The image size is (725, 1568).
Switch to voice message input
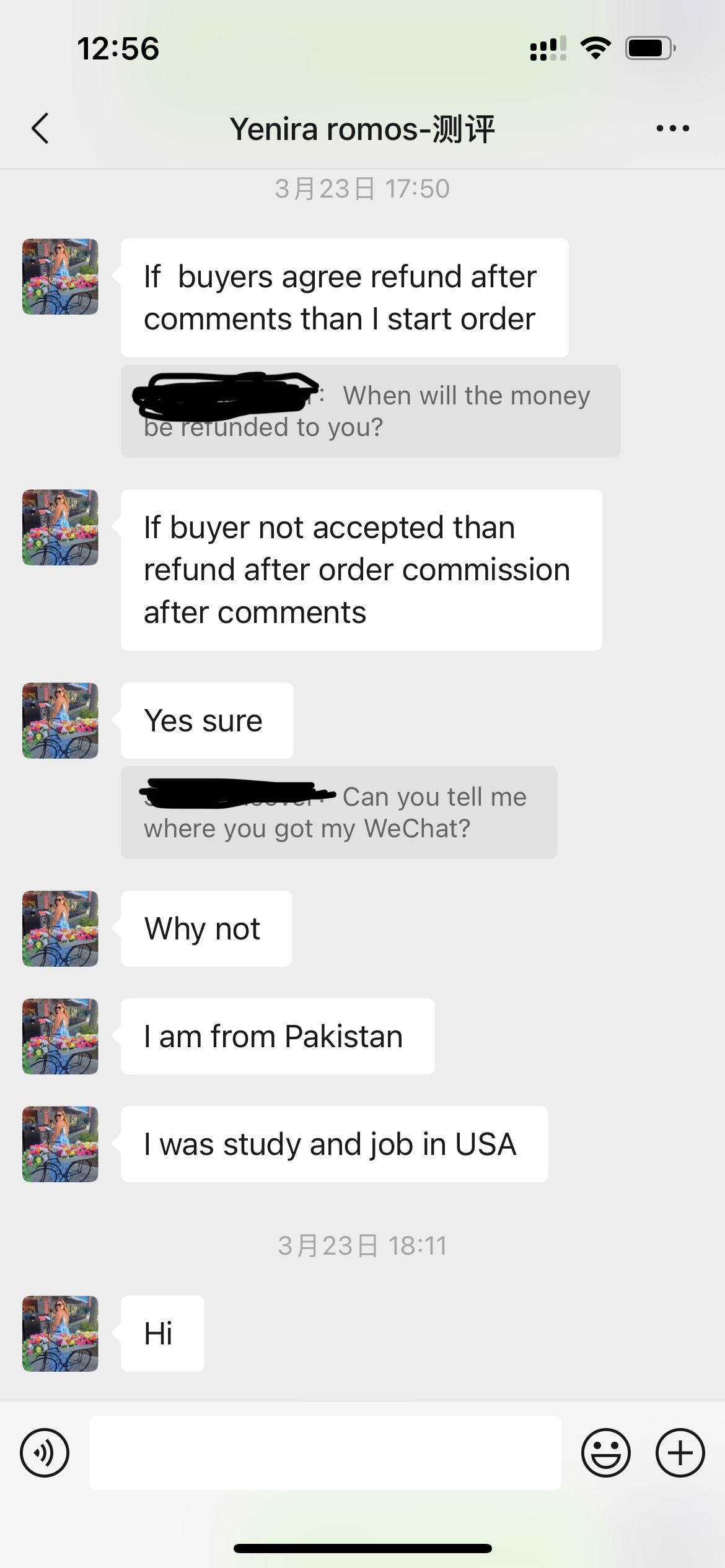click(45, 1453)
